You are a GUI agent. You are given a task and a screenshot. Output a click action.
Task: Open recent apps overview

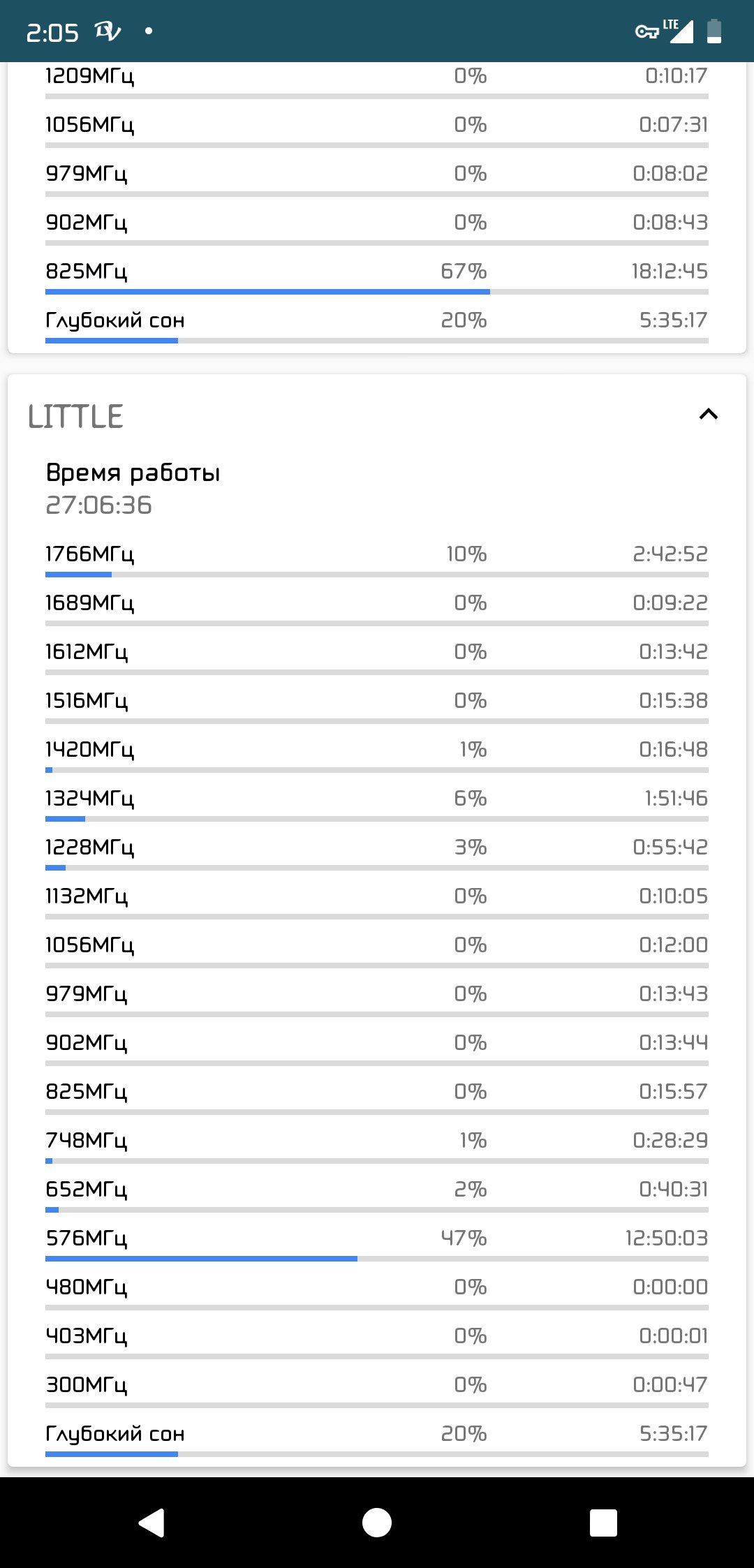(603, 1523)
